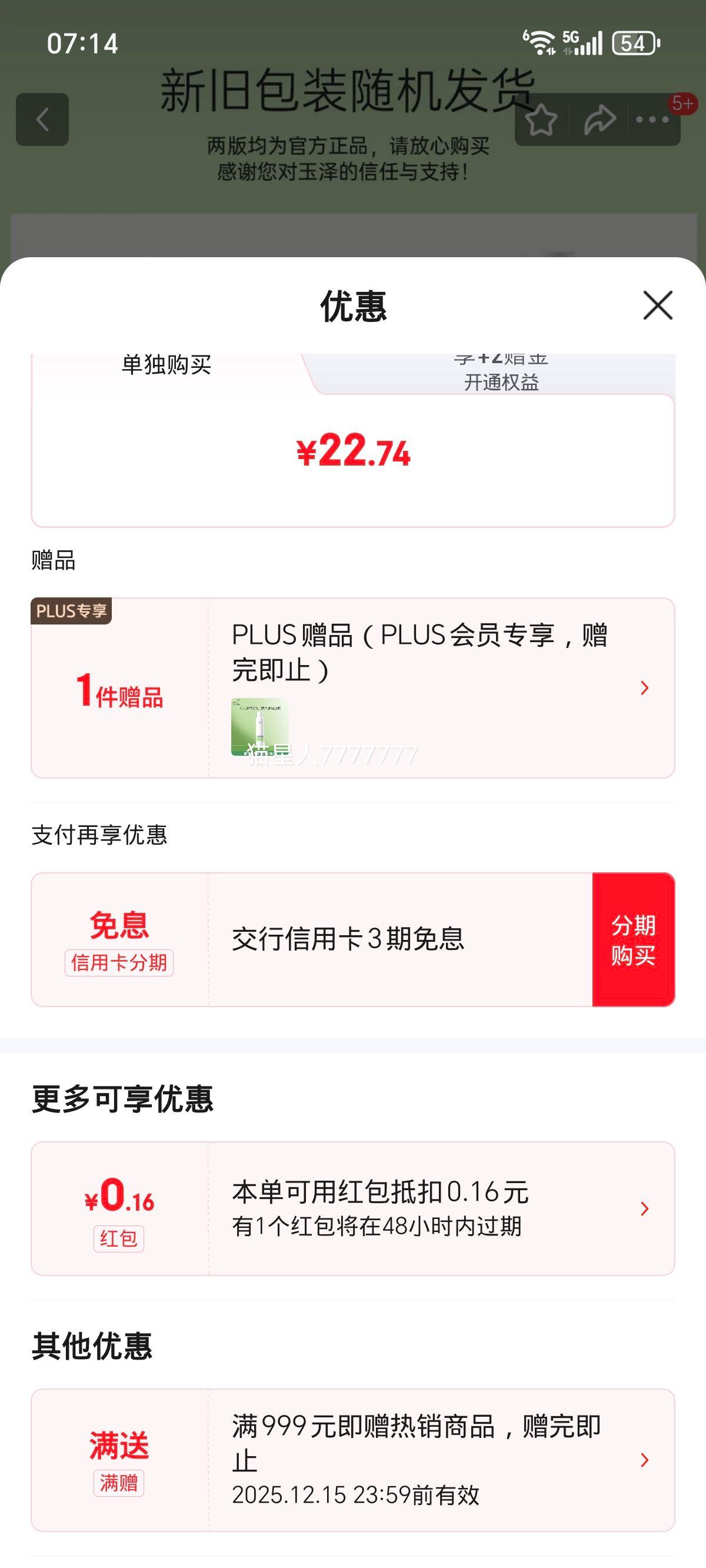Viewport: 706px width, 1568px height.
Task: Check Wi-Fi status in the status bar
Action: 542,40
